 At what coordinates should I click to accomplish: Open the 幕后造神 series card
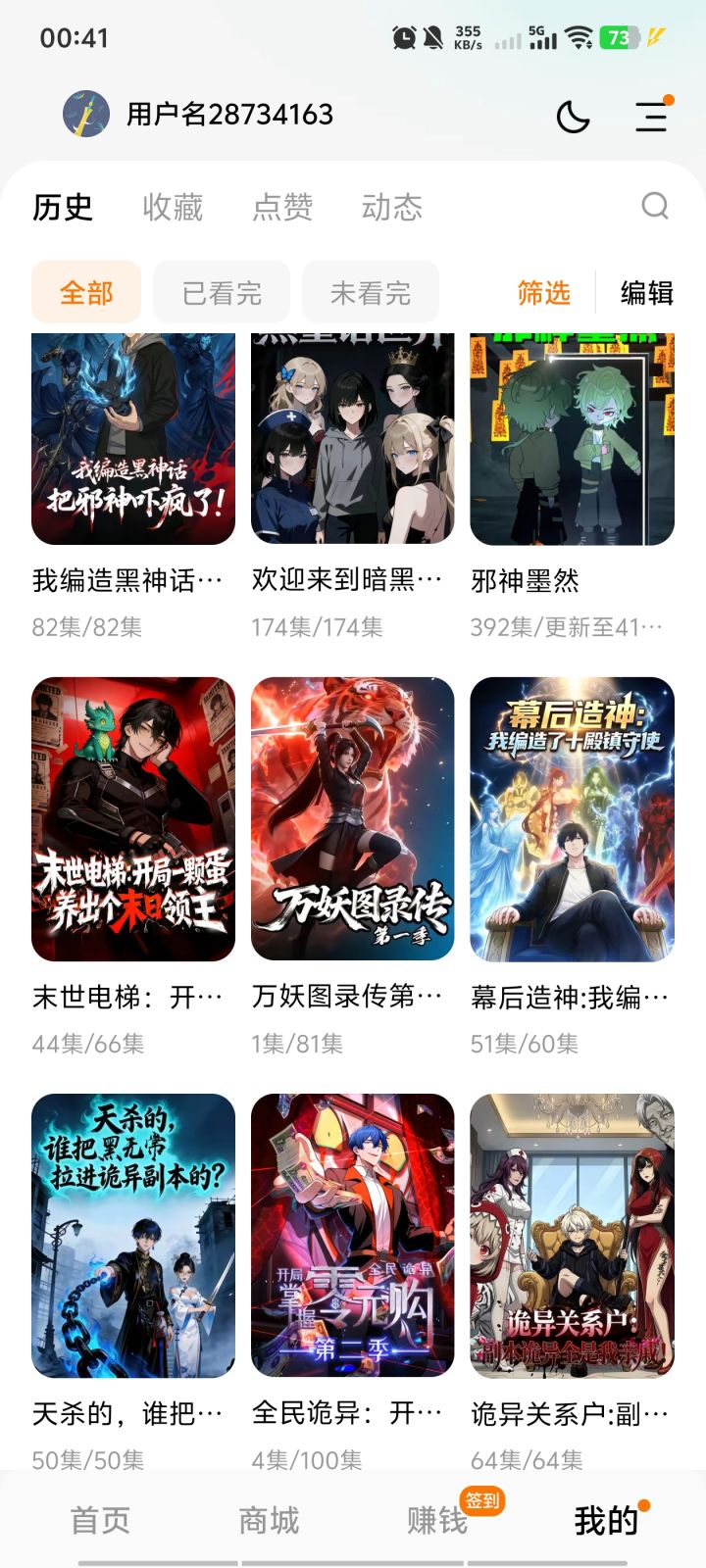[572, 818]
